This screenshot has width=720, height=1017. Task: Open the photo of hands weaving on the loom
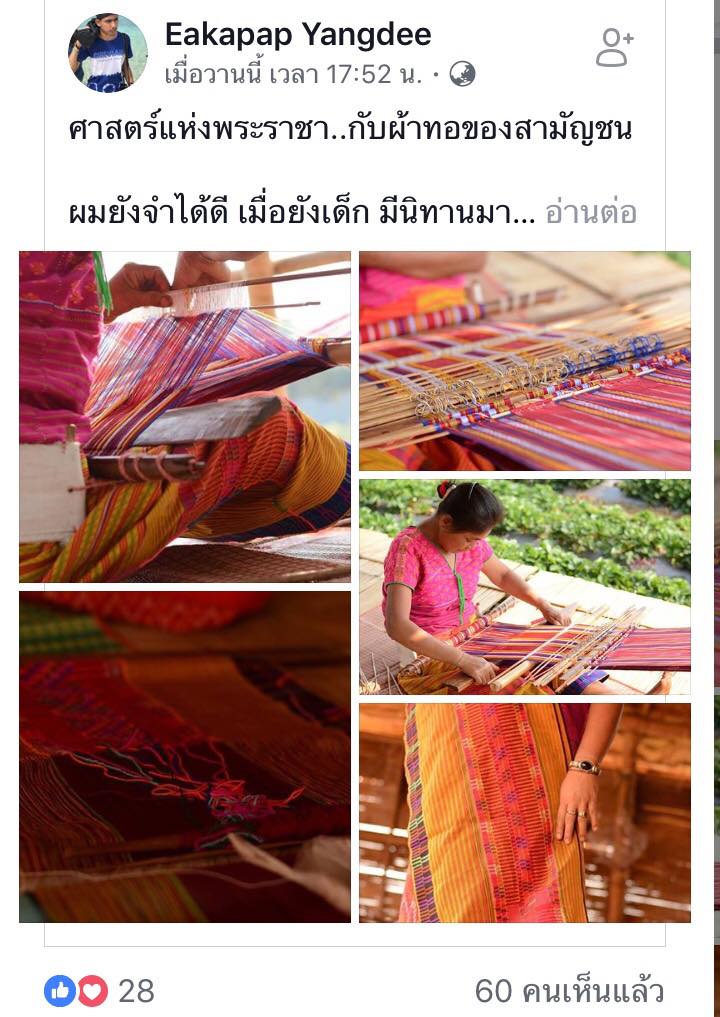185,416
